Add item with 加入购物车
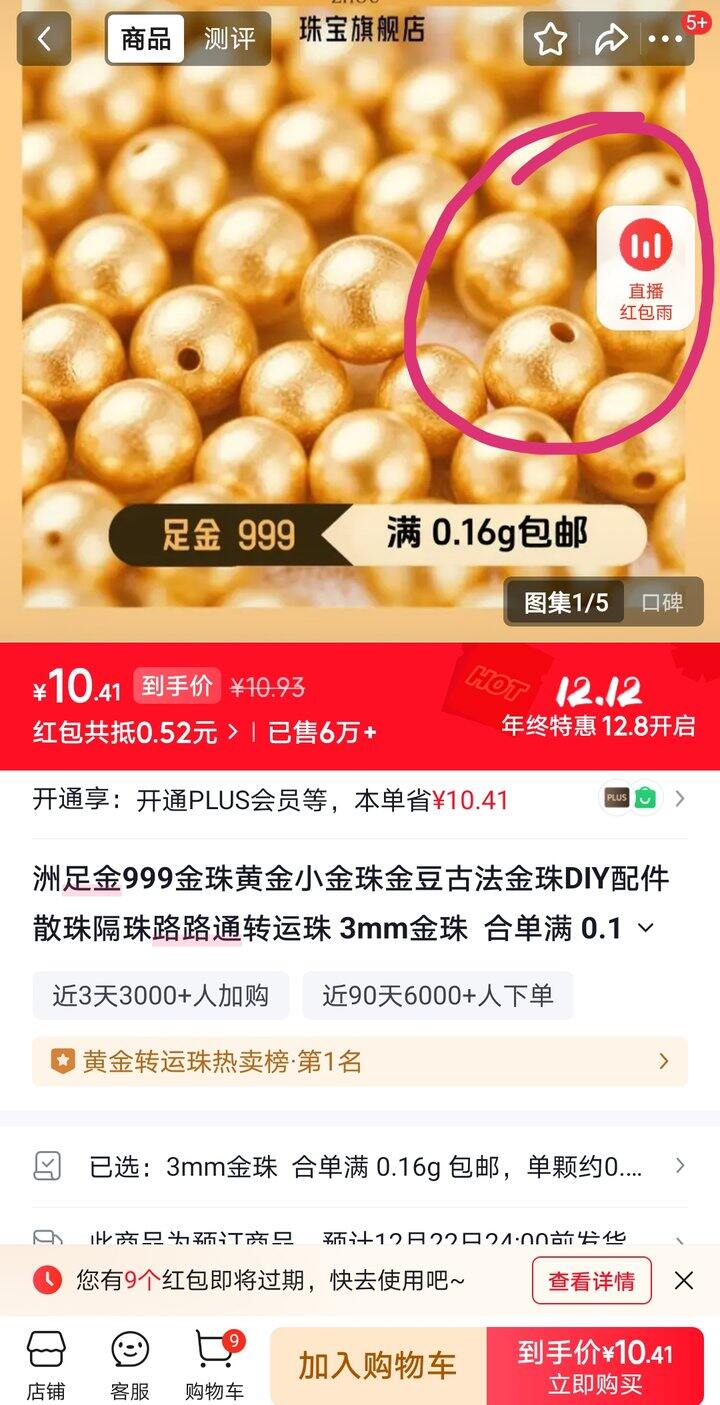This screenshot has height=1405, width=720. pyautogui.click(x=377, y=1365)
